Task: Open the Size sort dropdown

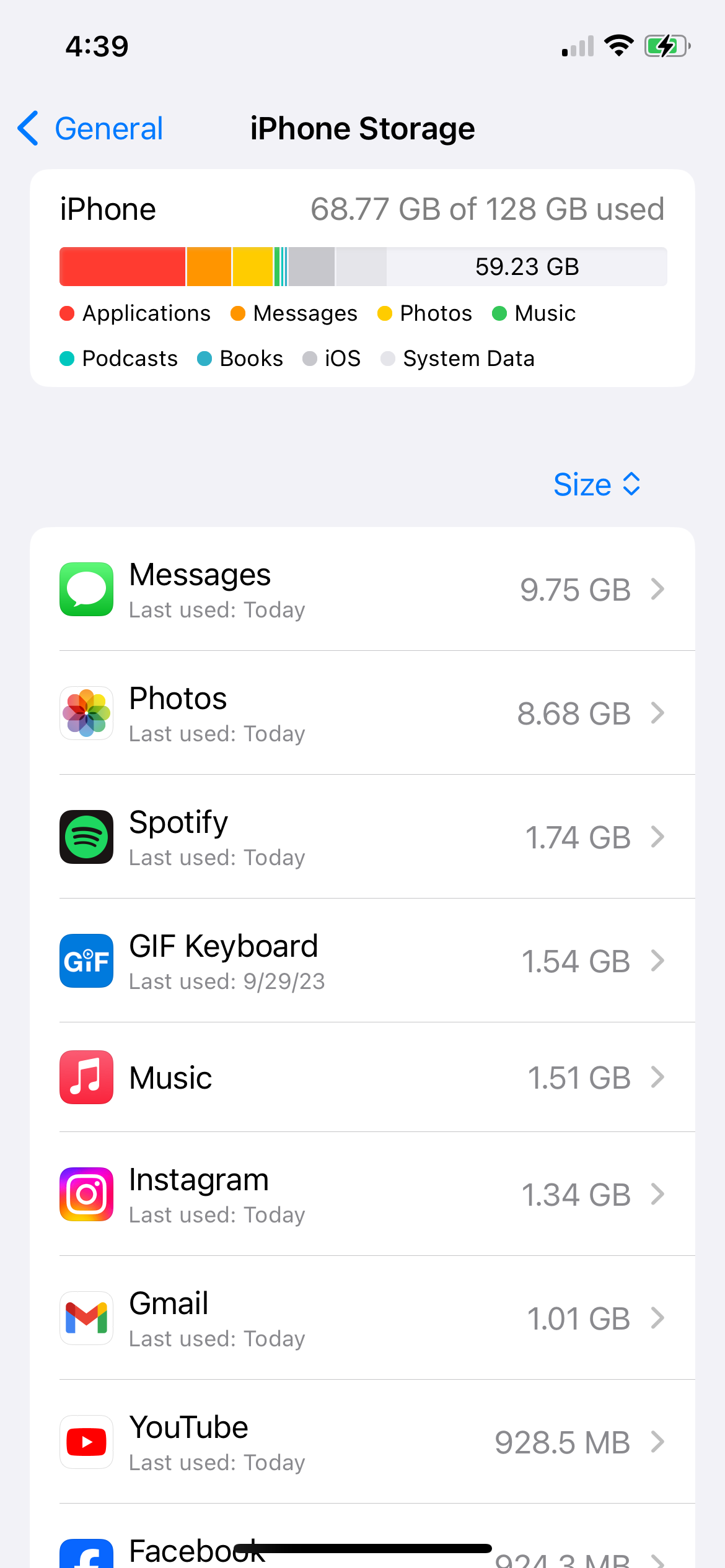Action: click(x=596, y=484)
